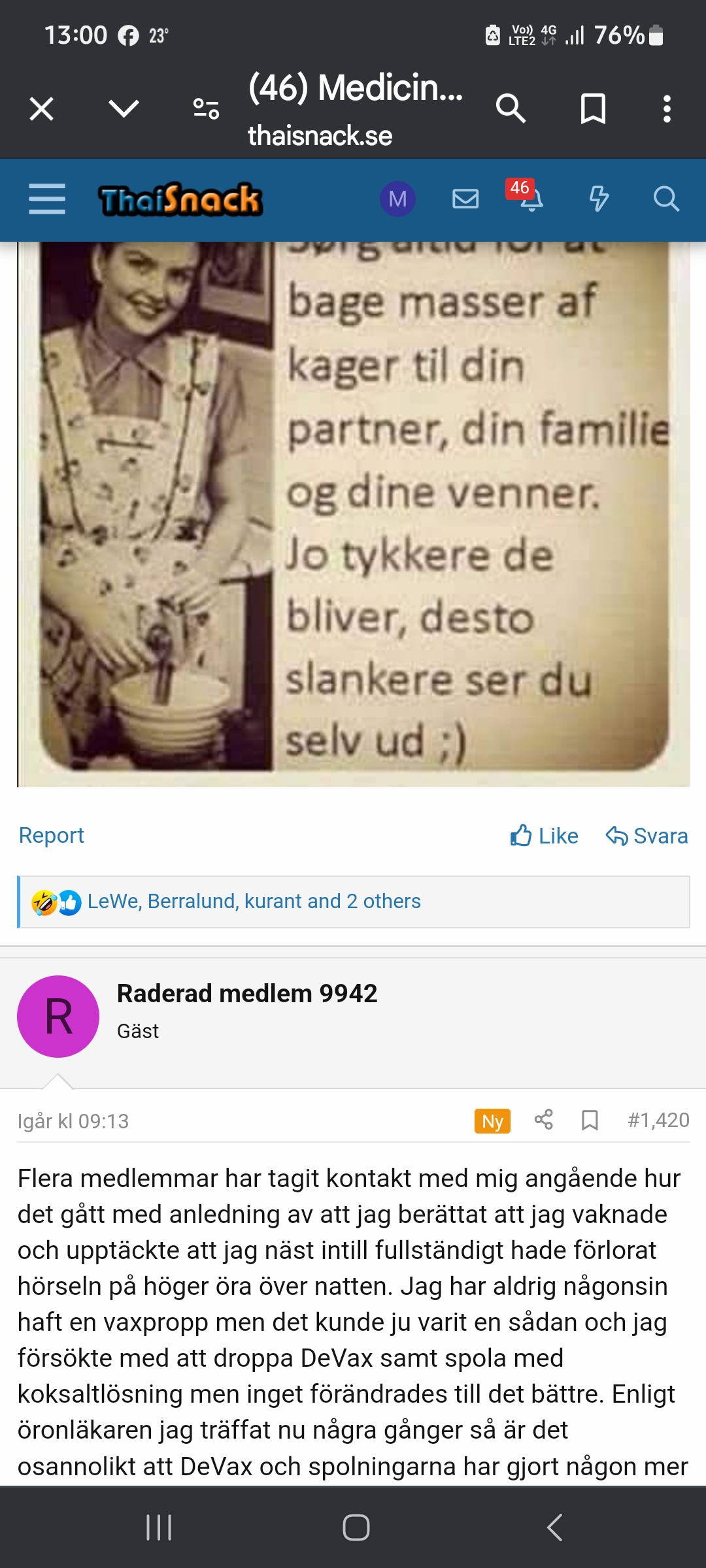Image resolution: width=706 pixels, height=1568 pixels.
Task: Close the browser tab with X
Action: pyautogui.click(x=42, y=109)
